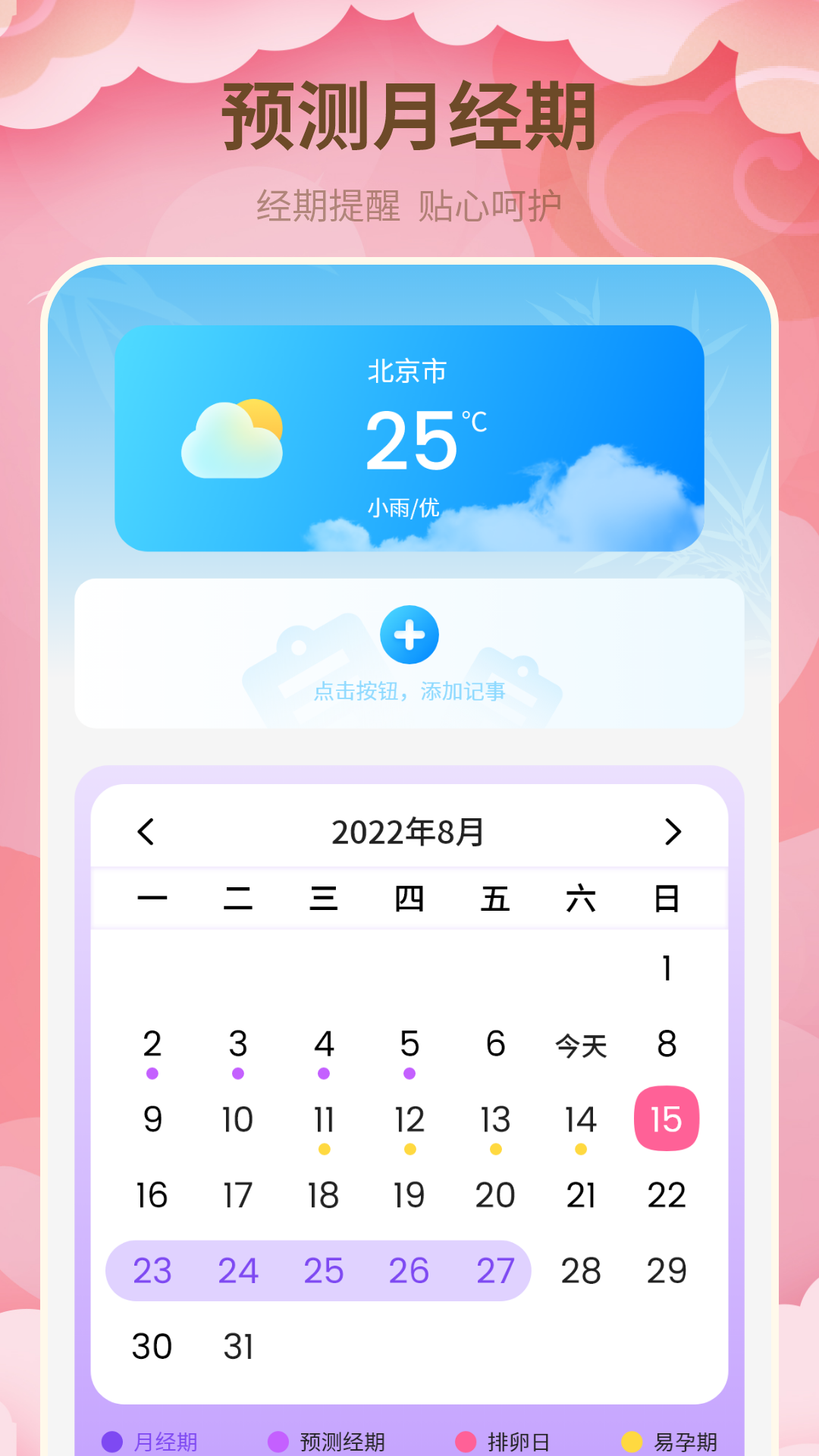Select date 23 in the predicted range
819x1456 pixels.
coord(152,1270)
